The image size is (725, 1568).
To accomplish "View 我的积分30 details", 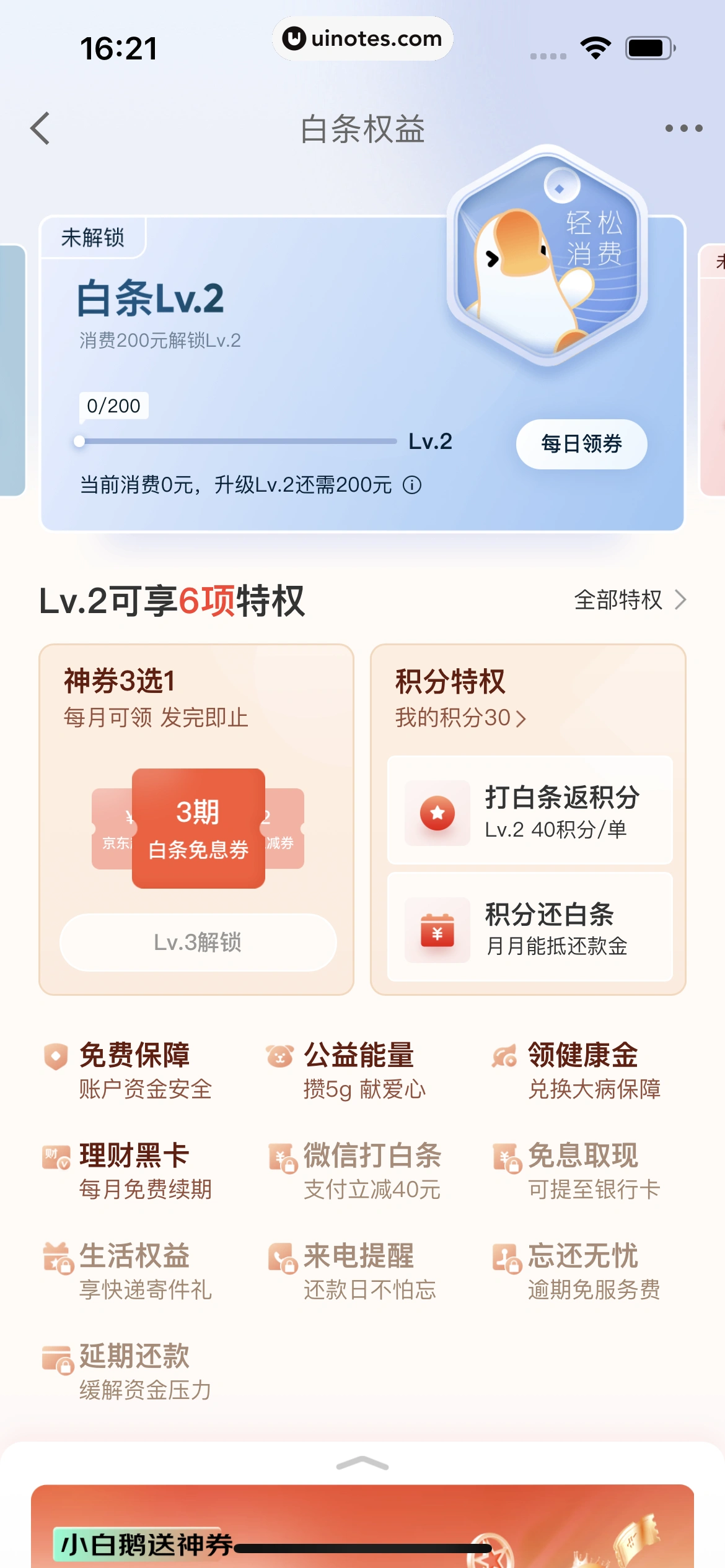I will click(x=460, y=718).
